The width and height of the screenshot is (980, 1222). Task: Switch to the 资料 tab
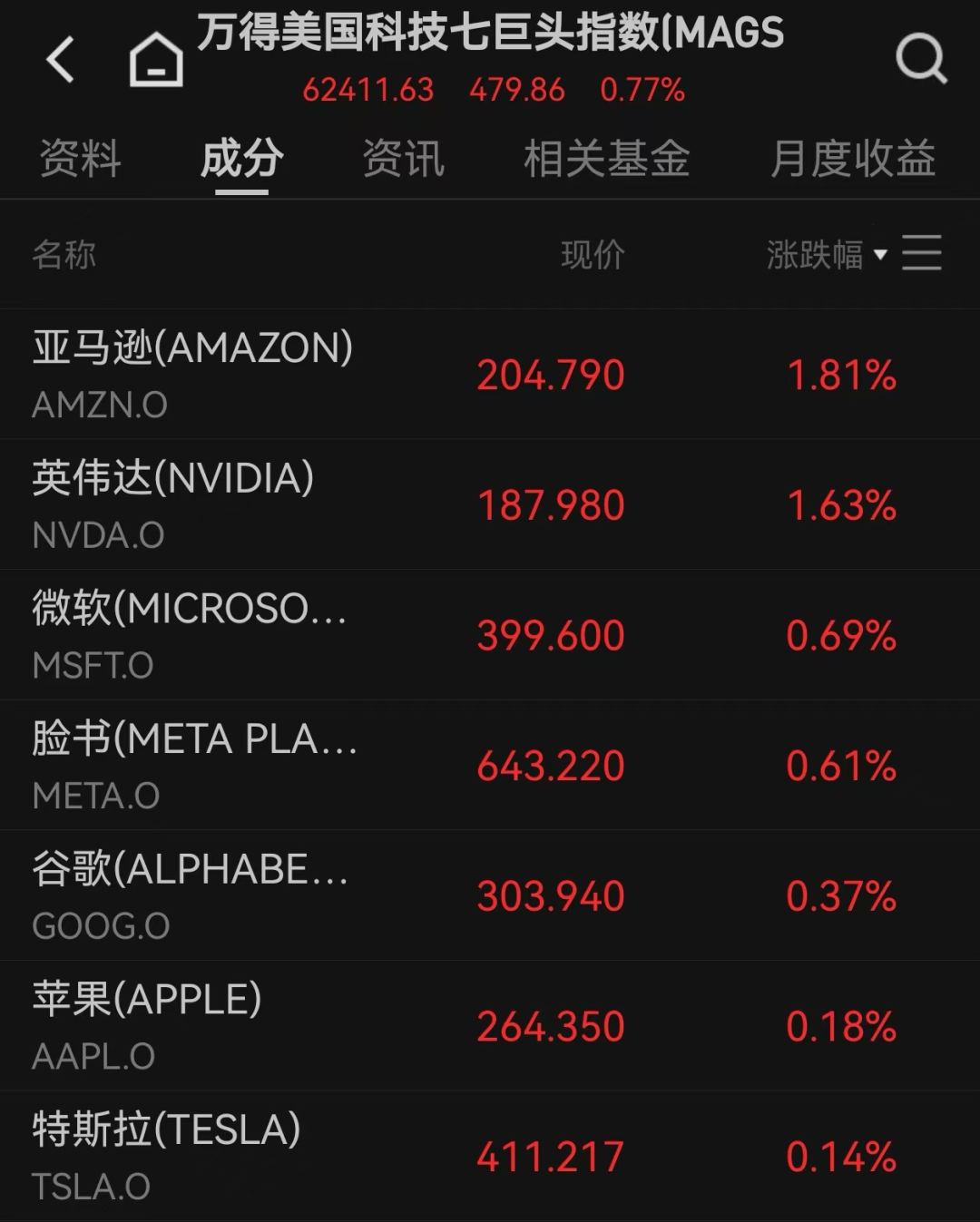pyautogui.click(x=80, y=160)
